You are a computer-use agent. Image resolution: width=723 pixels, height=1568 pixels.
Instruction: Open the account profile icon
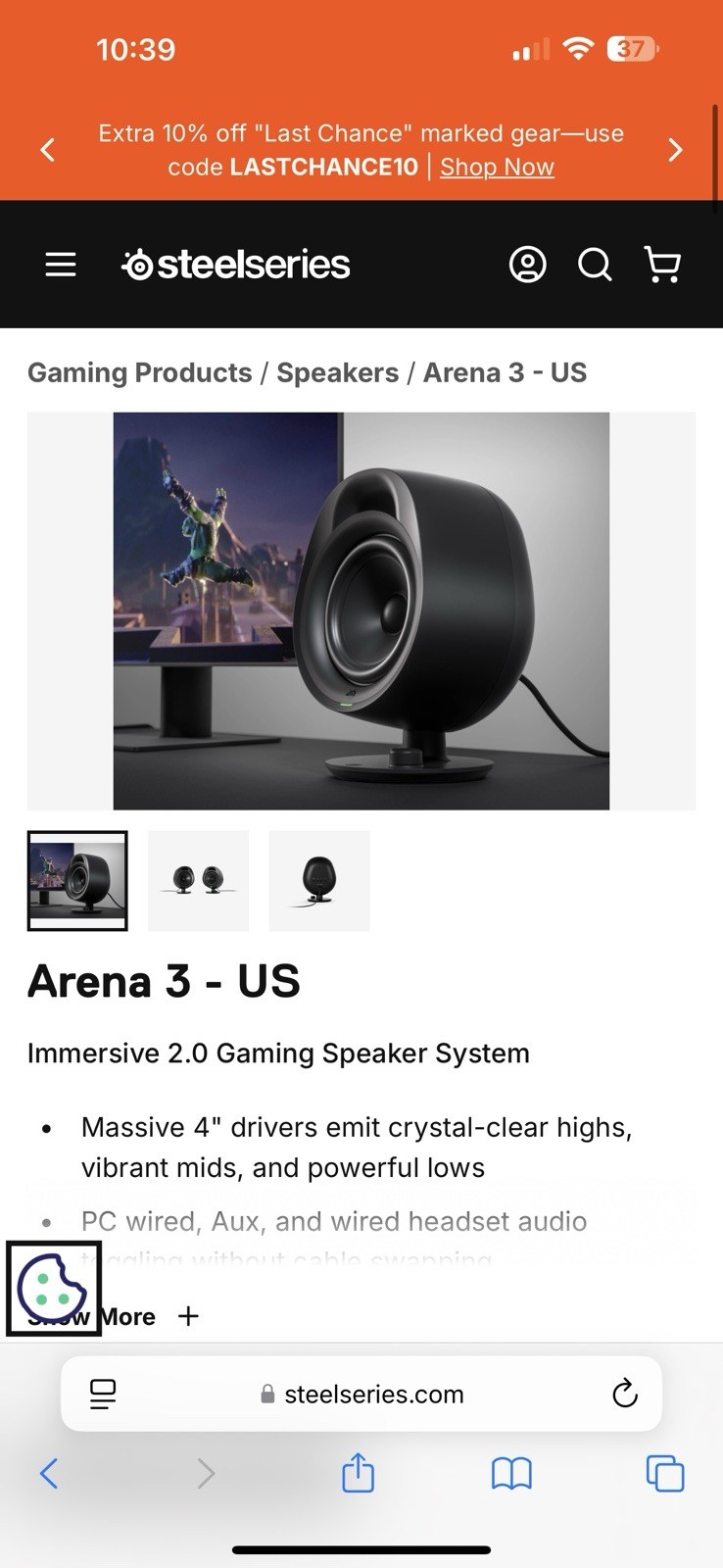[x=527, y=265]
